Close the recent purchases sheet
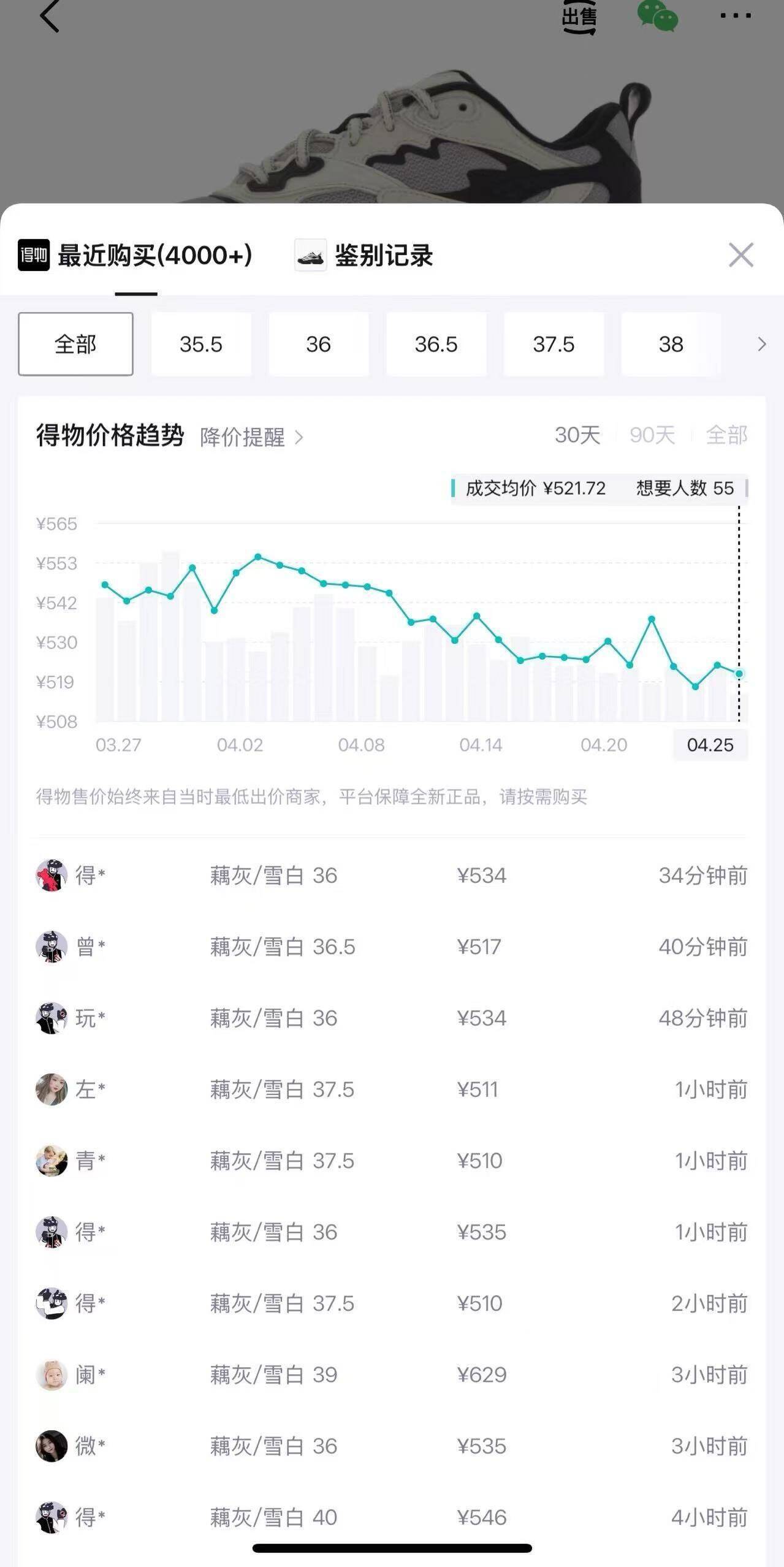This screenshot has width=784, height=1567. (x=741, y=255)
